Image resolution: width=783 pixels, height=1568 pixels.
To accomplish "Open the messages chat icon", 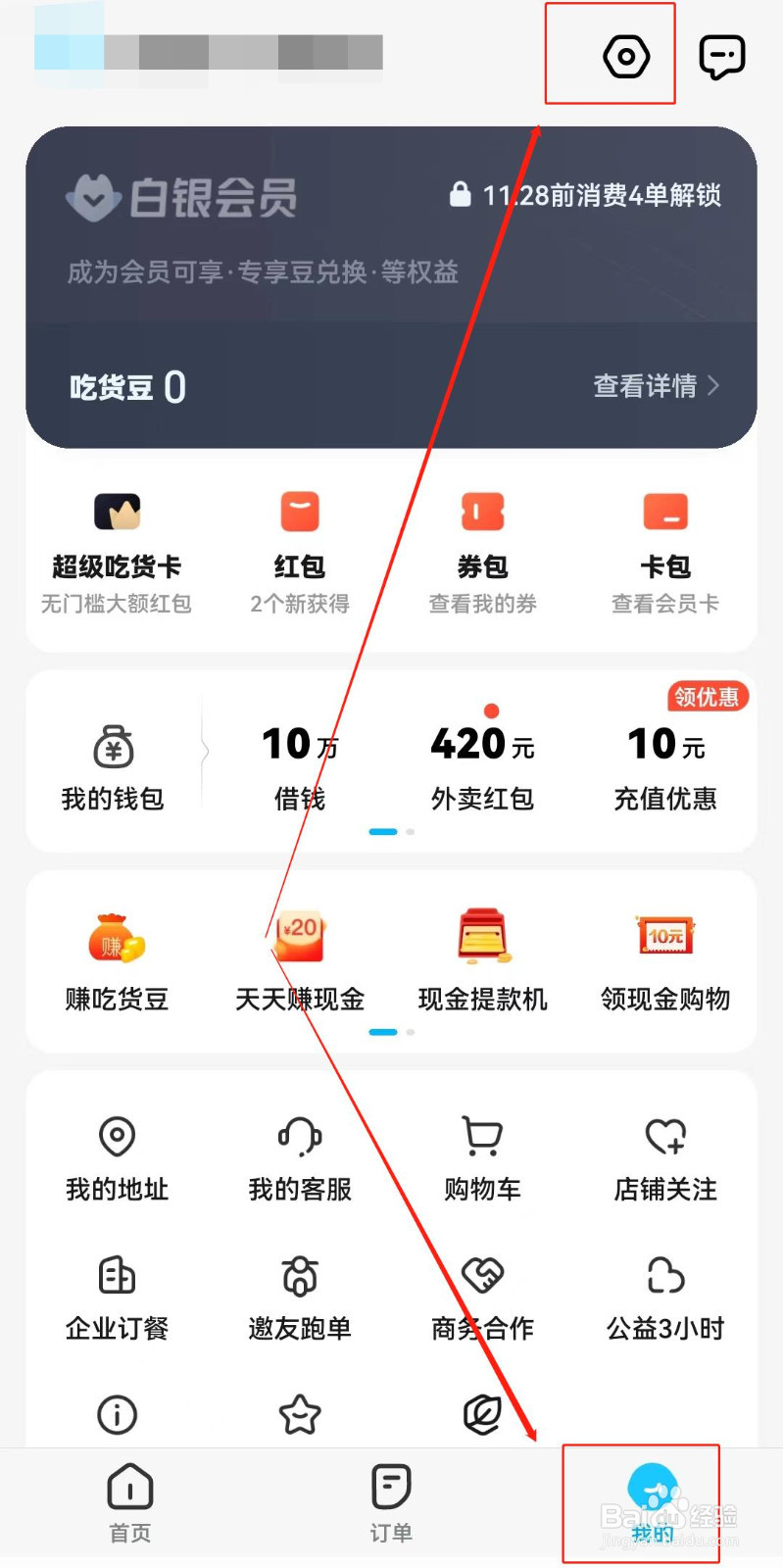I will (722, 56).
